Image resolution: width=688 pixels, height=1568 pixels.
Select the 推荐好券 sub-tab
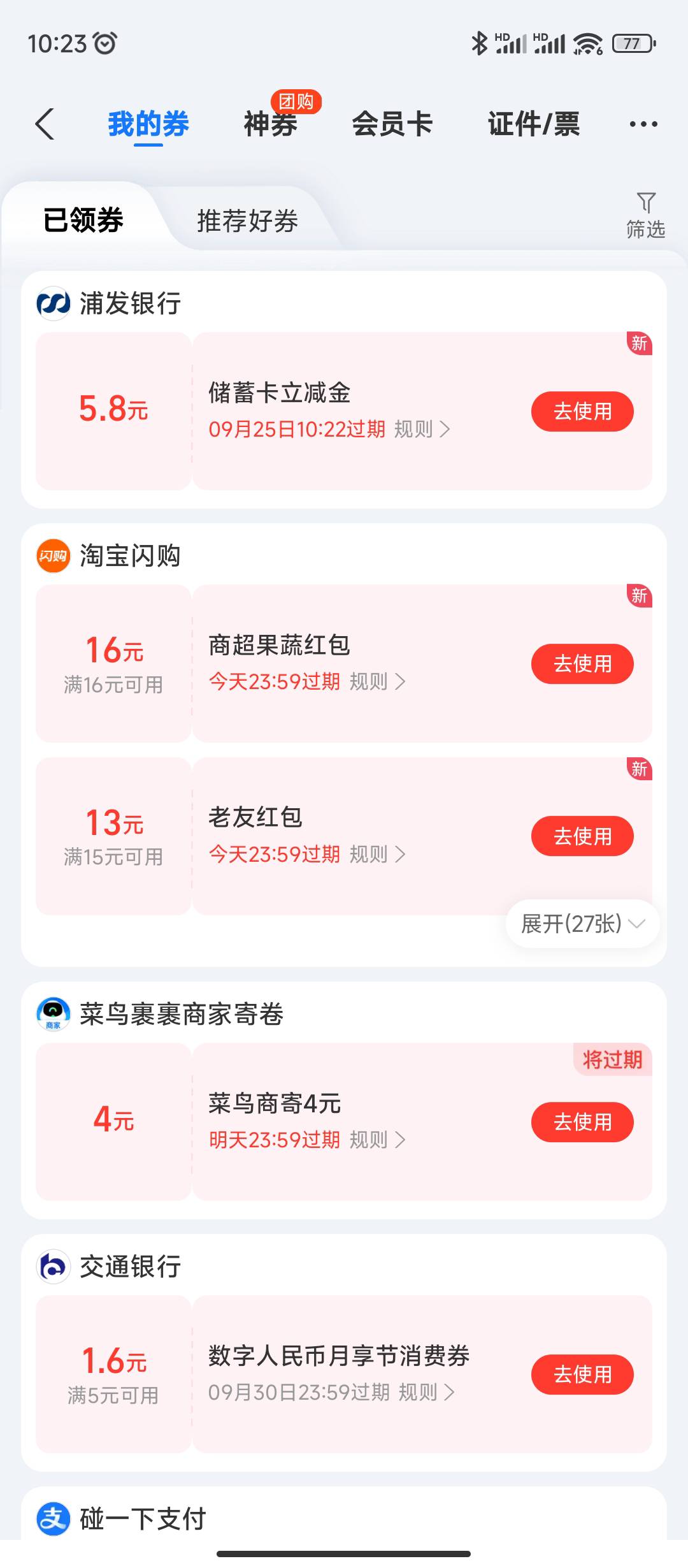248,221
